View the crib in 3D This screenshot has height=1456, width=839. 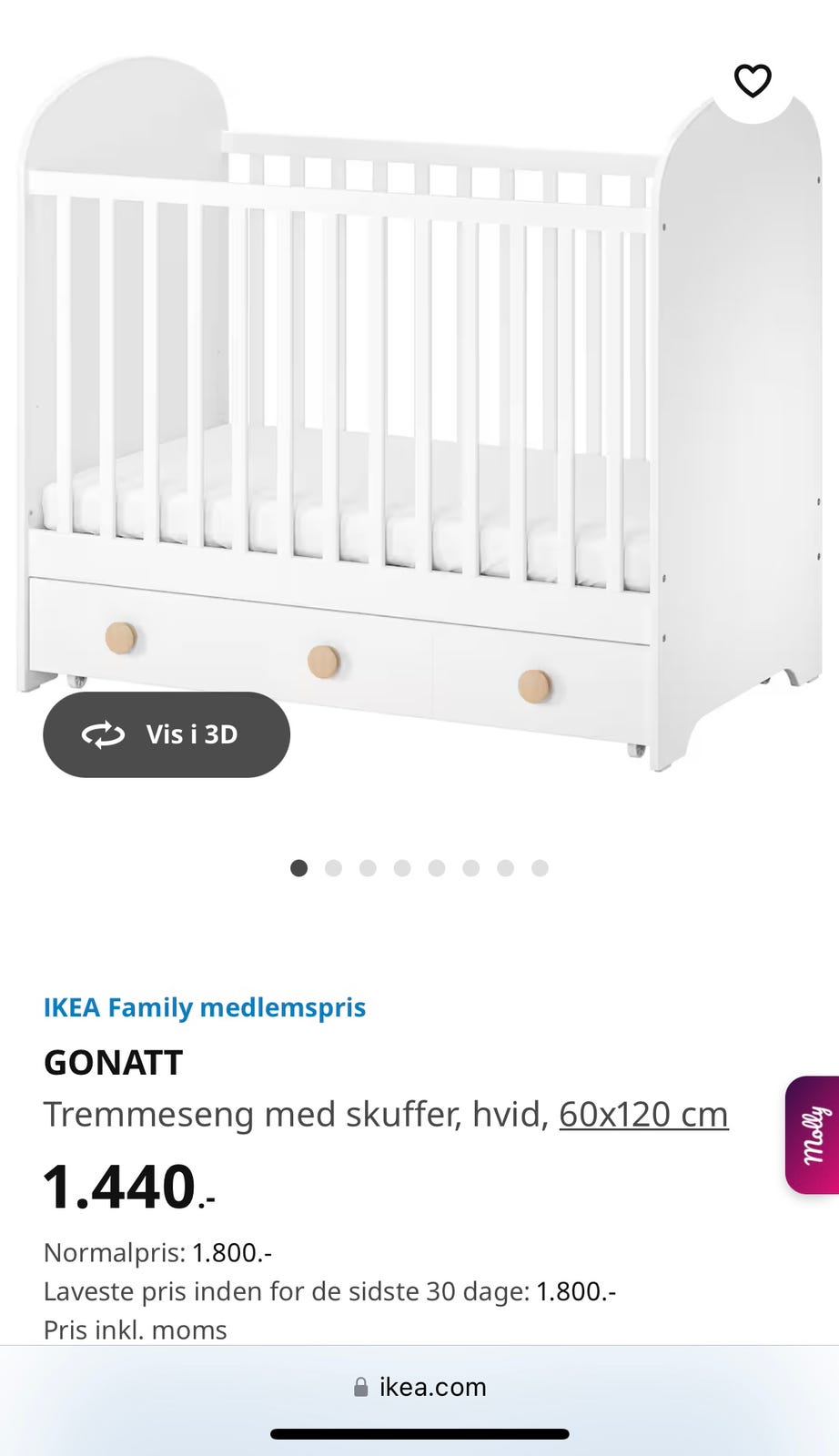coord(167,734)
